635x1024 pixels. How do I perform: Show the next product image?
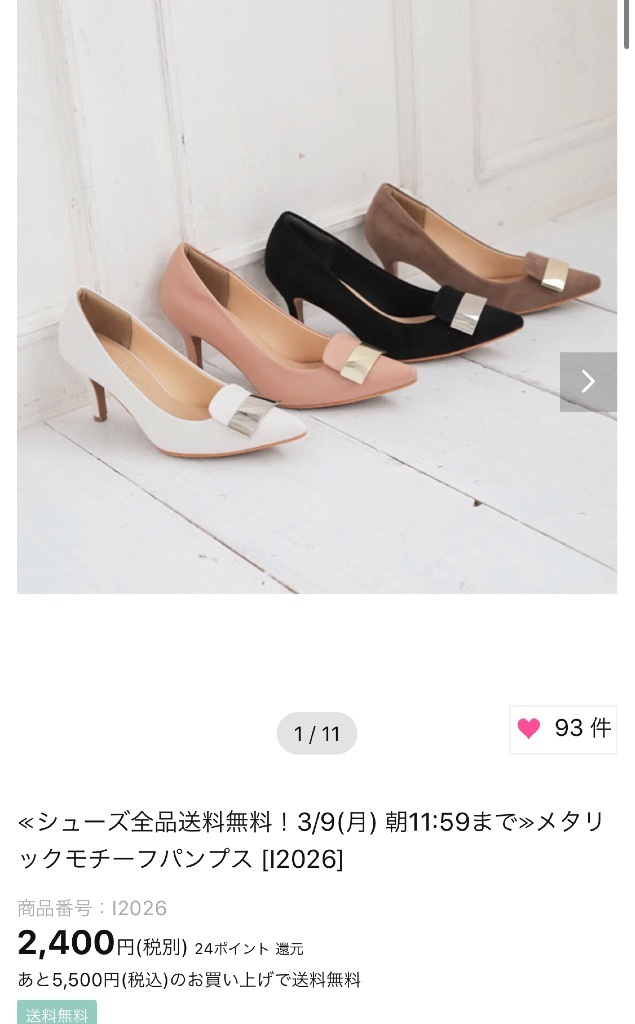pyautogui.click(x=588, y=381)
